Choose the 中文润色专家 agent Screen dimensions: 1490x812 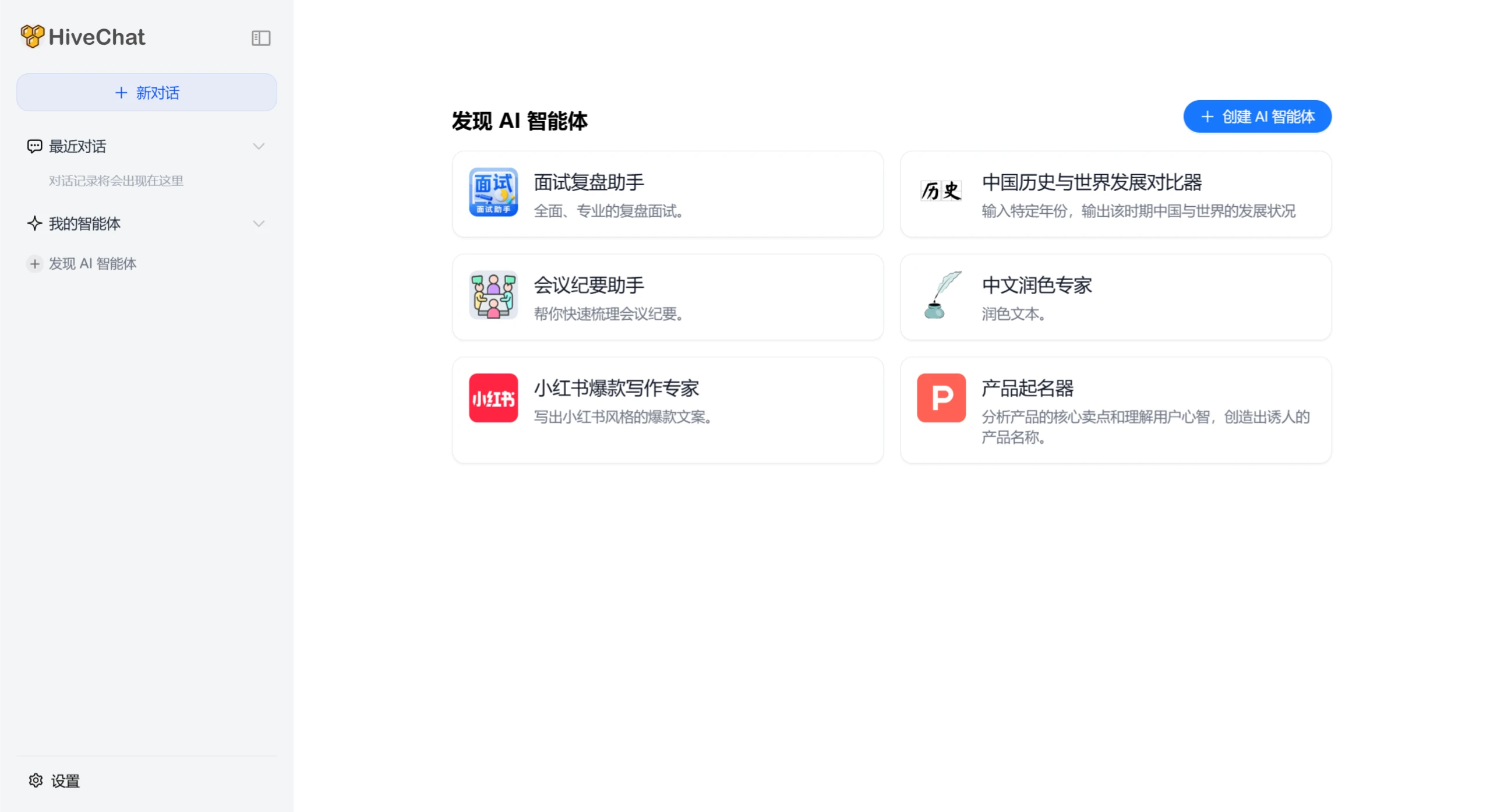[x=1115, y=297]
